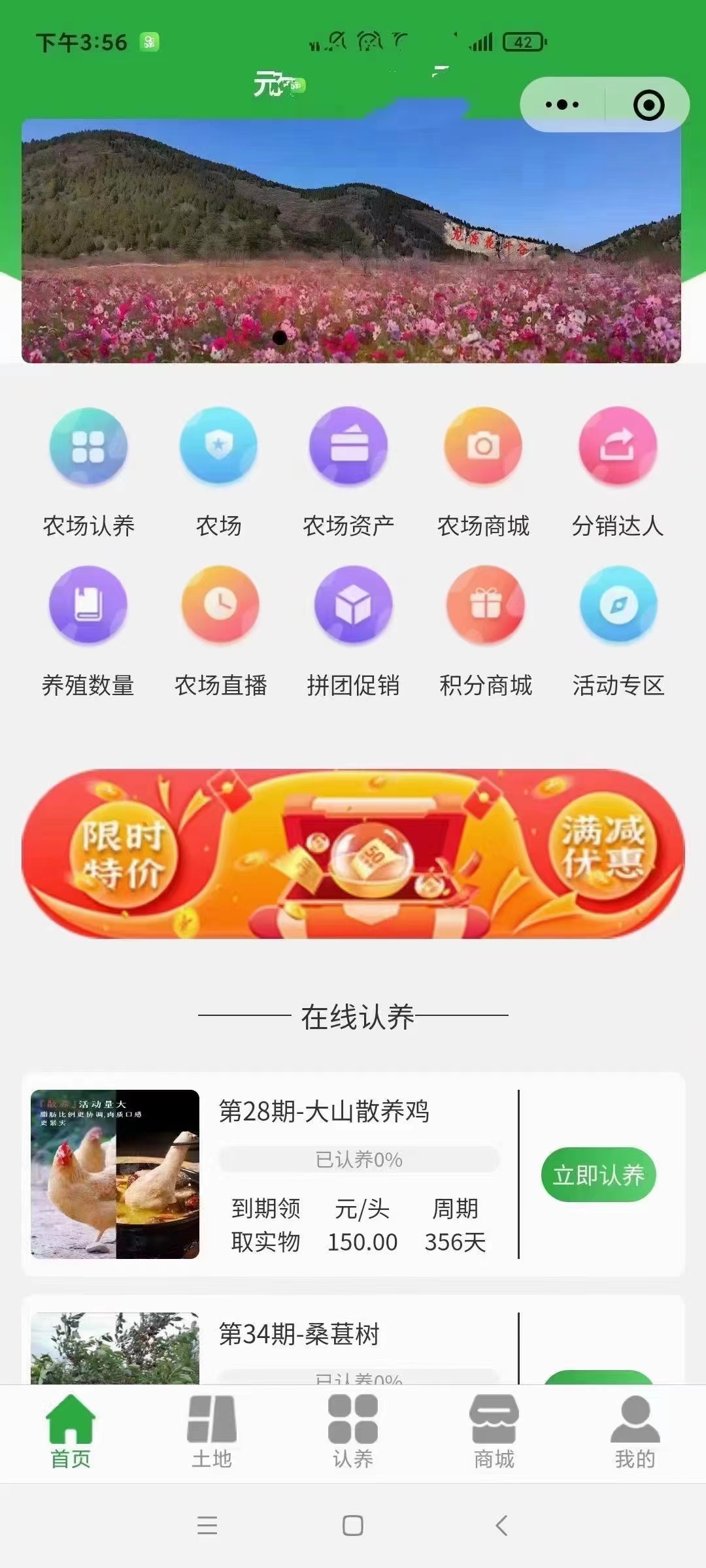Tap 立即认养 for 大山散养鸡
This screenshot has height=1568, width=706.
click(598, 1175)
